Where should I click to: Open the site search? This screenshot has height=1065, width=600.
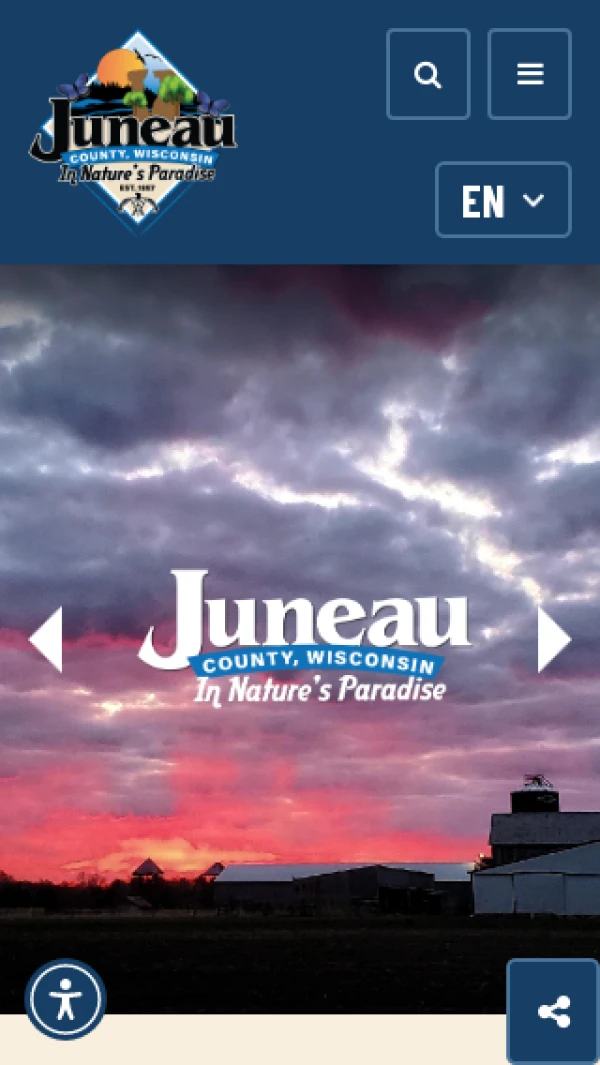pyautogui.click(x=428, y=75)
